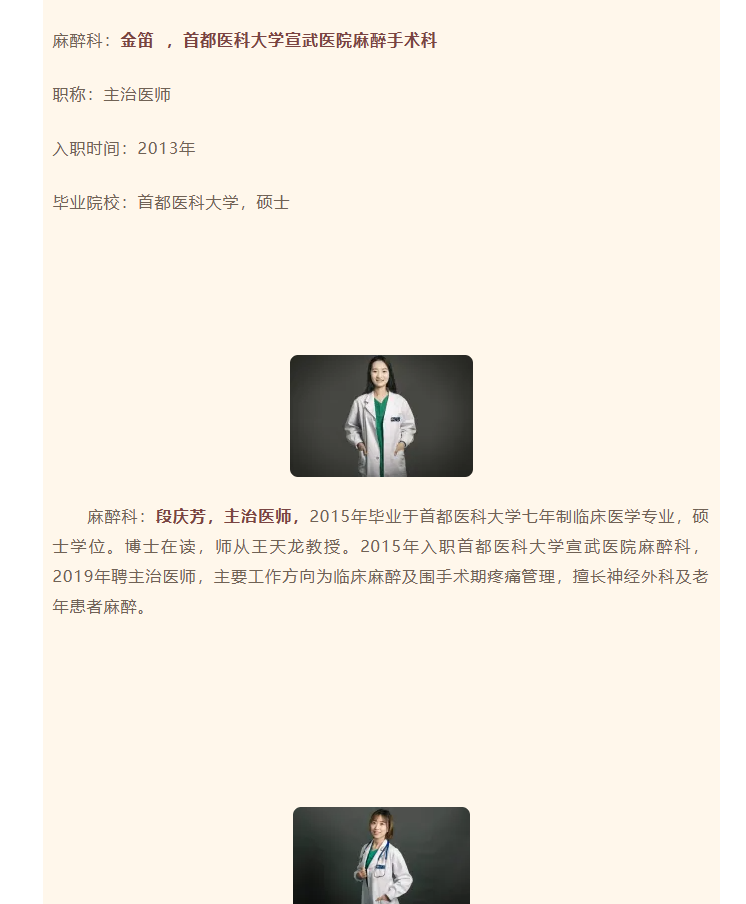Open the photo above the 段庆芳 introduction
The height and width of the screenshot is (904, 746).
381,416
